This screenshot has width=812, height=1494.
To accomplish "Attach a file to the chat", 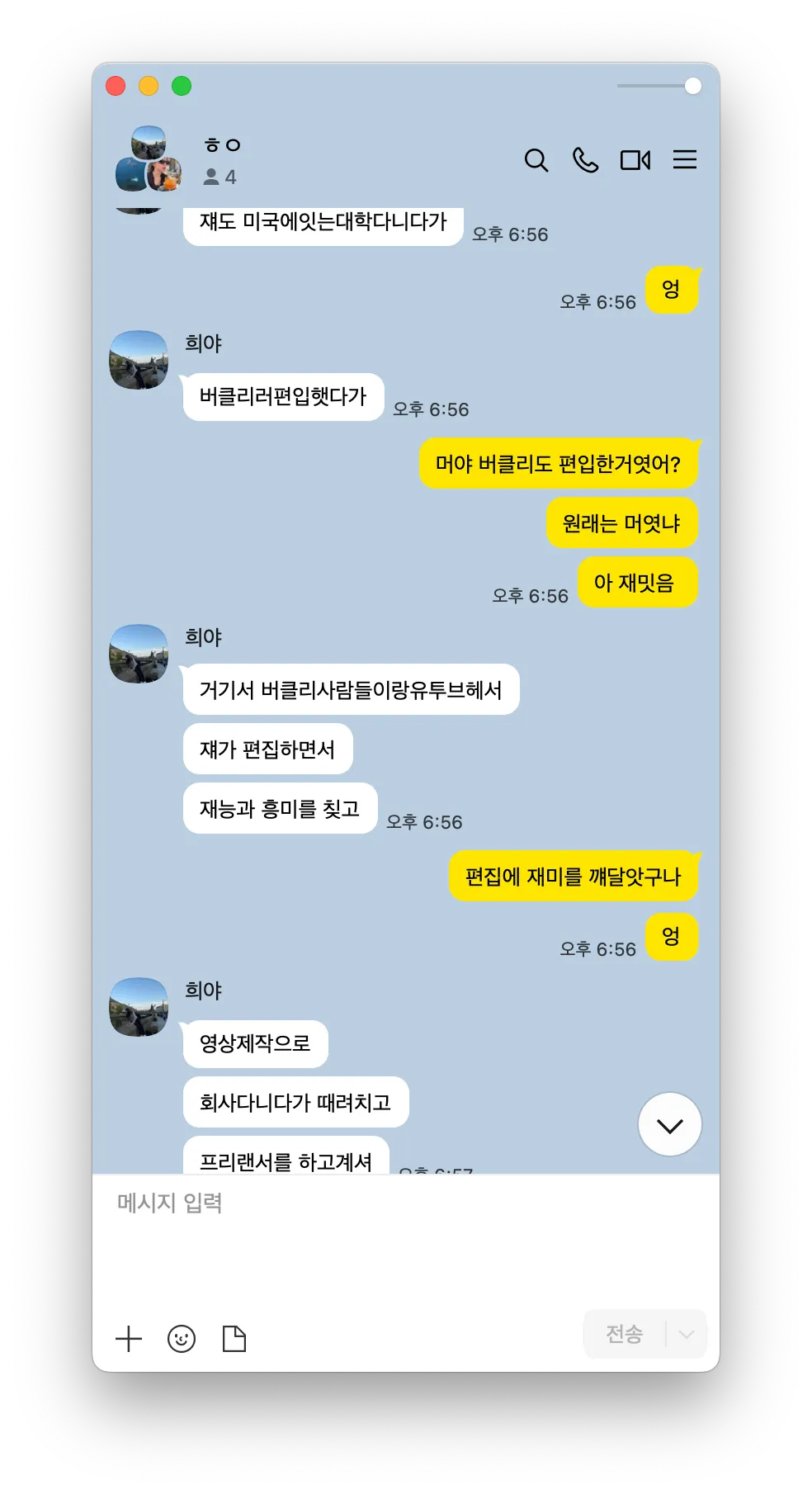I will (234, 1338).
